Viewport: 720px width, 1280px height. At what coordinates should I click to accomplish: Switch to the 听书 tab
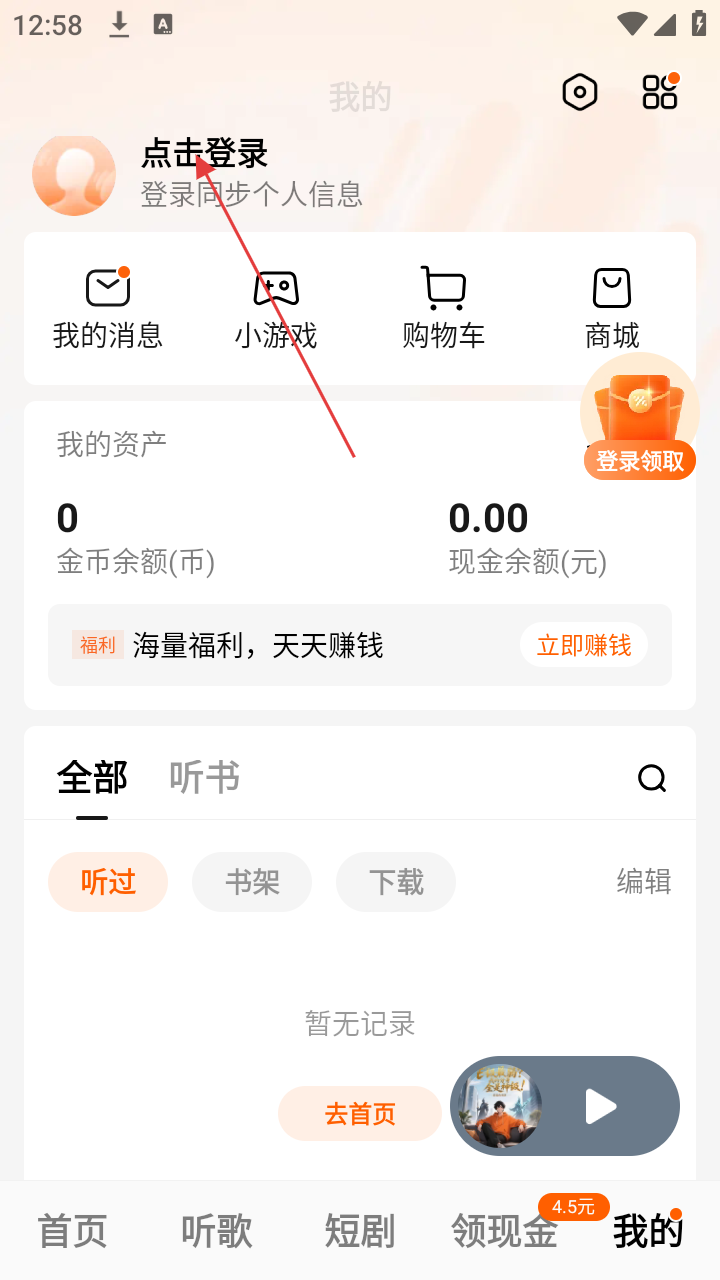204,777
